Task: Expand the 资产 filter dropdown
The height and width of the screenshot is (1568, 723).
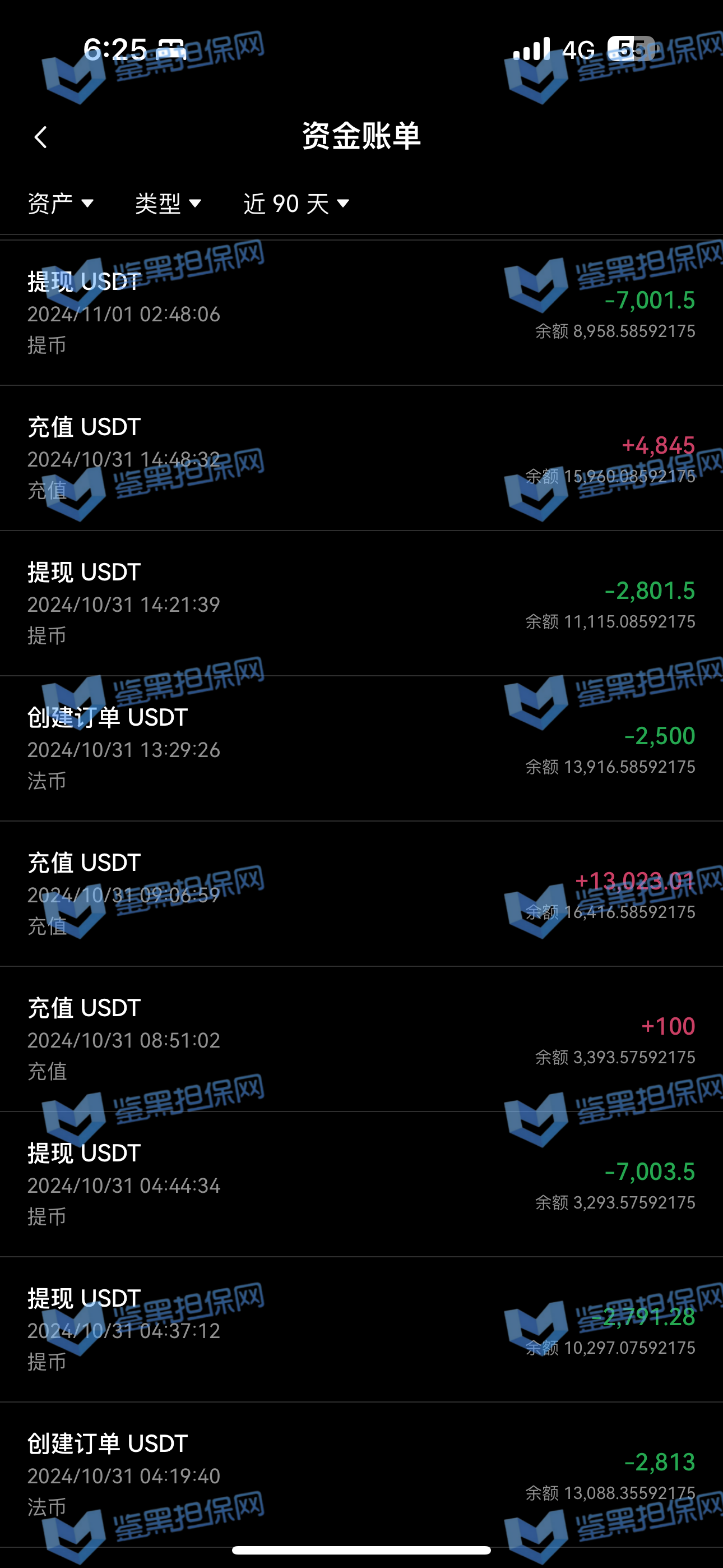Action: coord(61,204)
